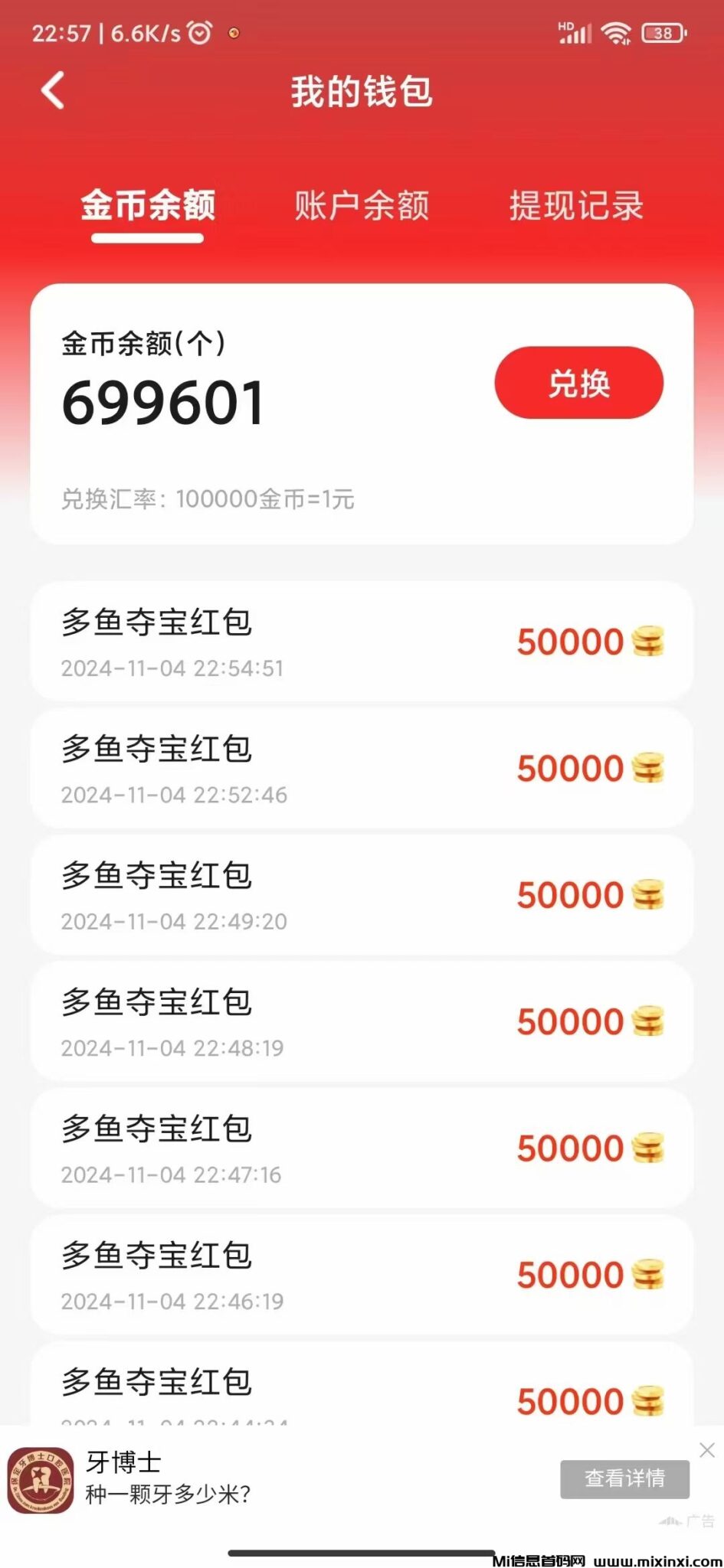This screenshot has height=1568, width=724.
Task: Tap the HD icon in the status bar
Action: pyautogui.click(x=565, y=25)
